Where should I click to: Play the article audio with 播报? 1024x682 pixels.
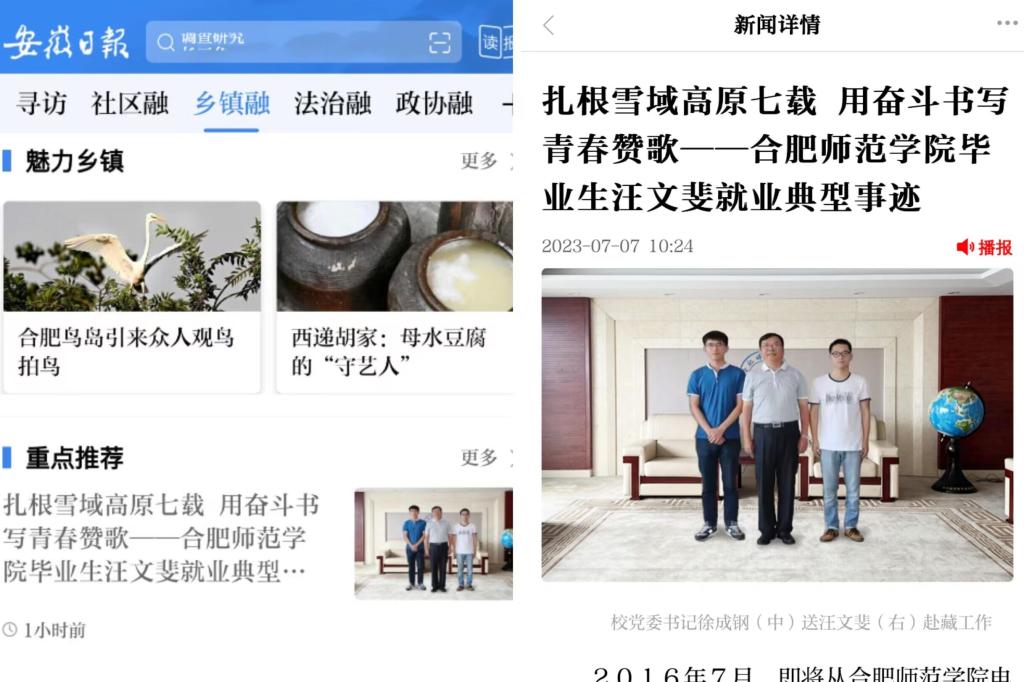click(x=984, y=247)
